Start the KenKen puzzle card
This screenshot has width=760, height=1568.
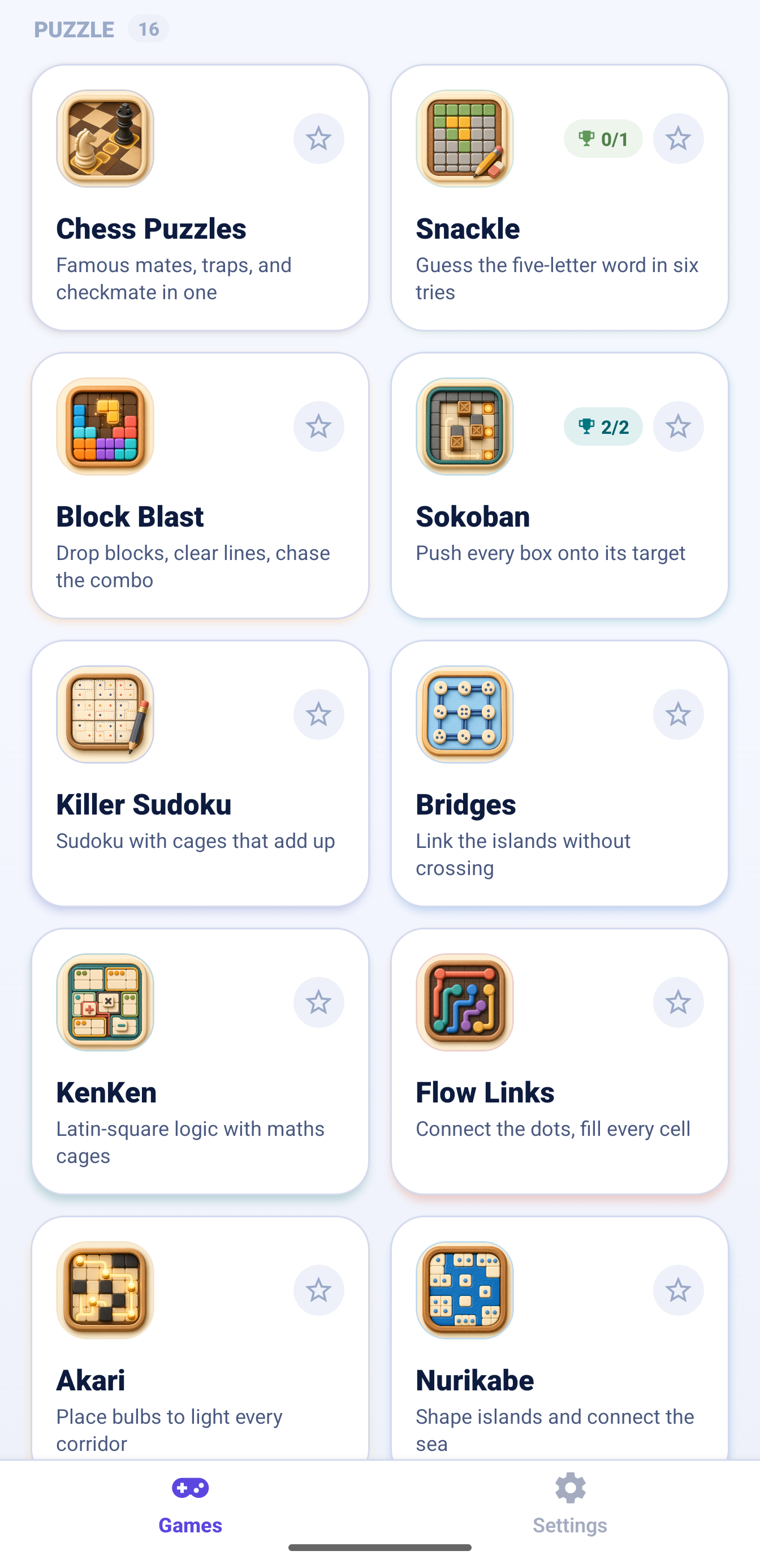[x=200, y=1062]
